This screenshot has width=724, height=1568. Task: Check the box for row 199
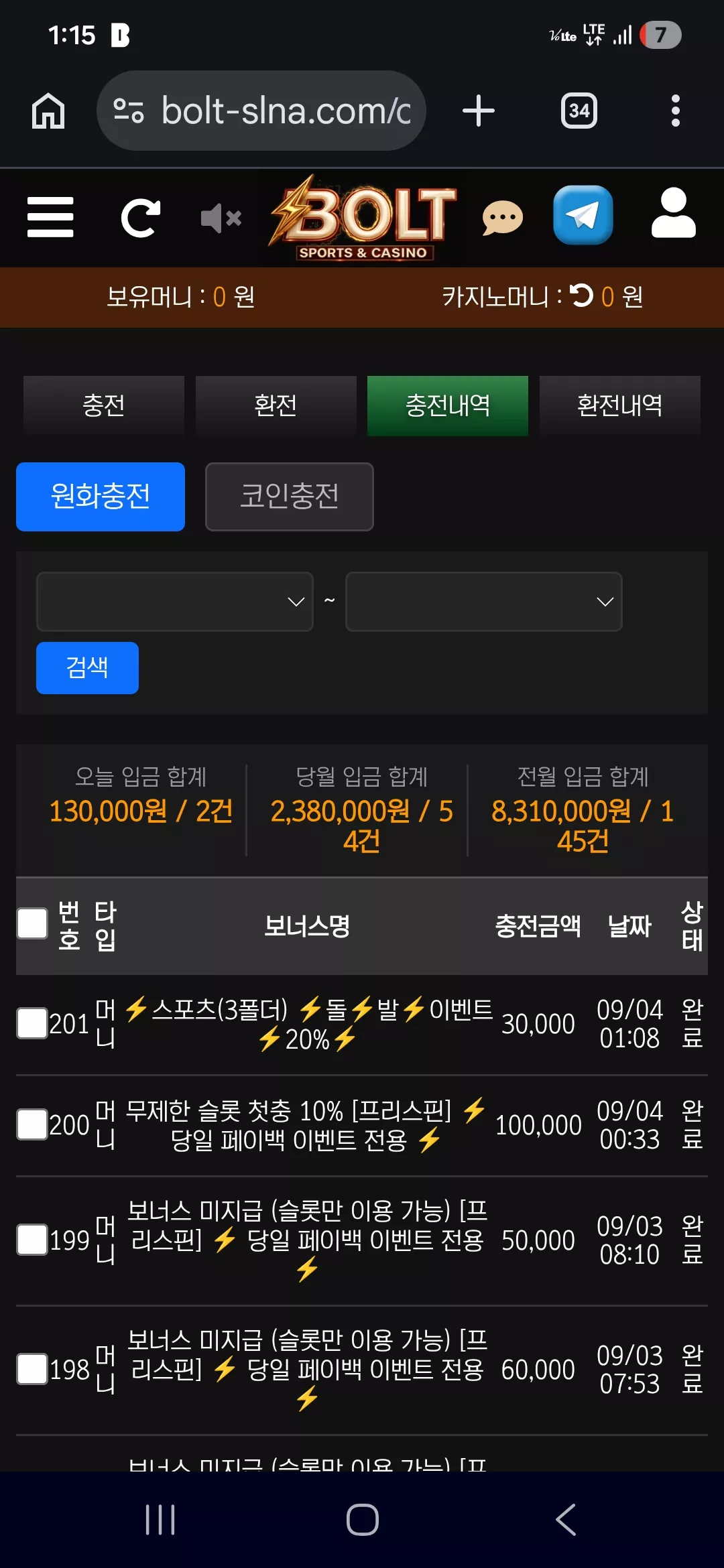coord(32,1240)
